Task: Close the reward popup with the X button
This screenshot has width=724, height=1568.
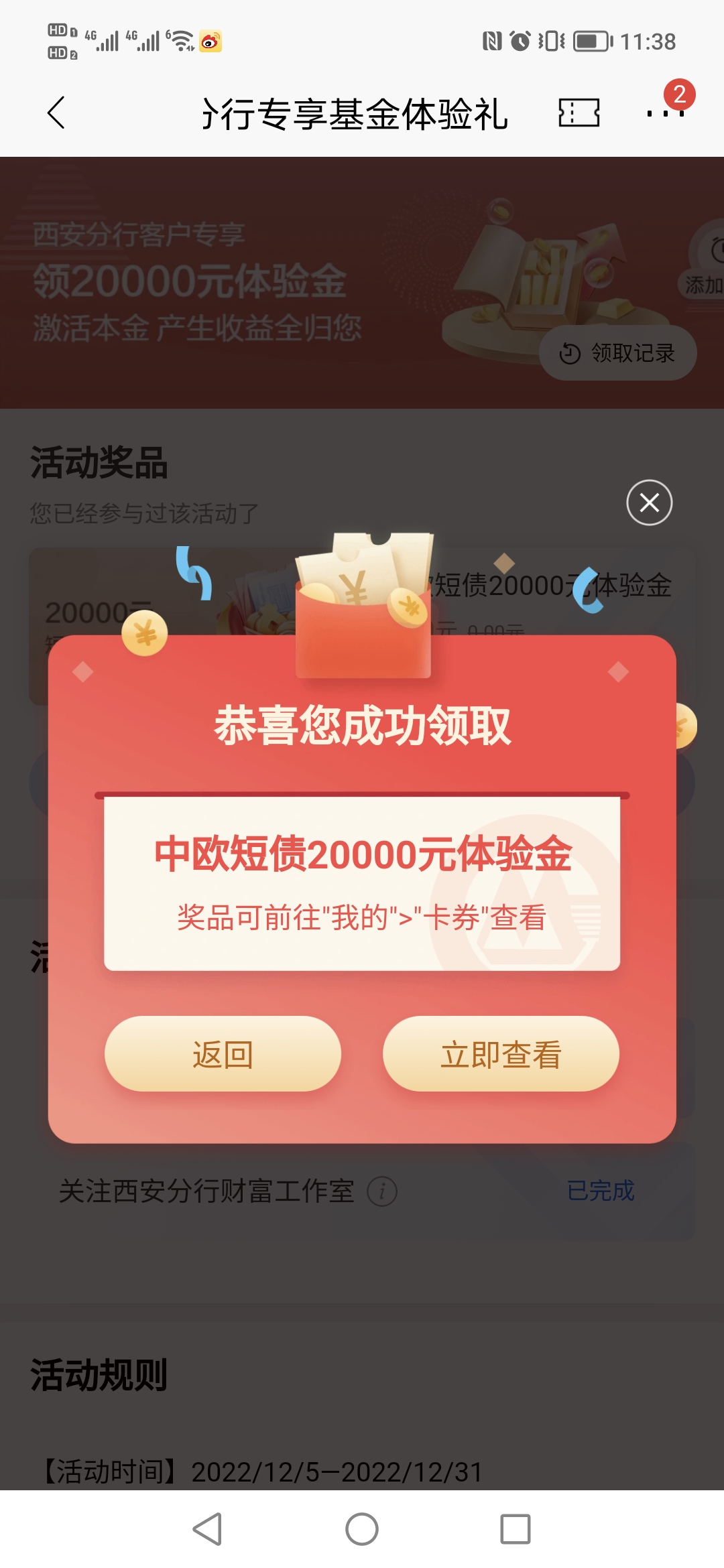Action: tap(649, 503)
